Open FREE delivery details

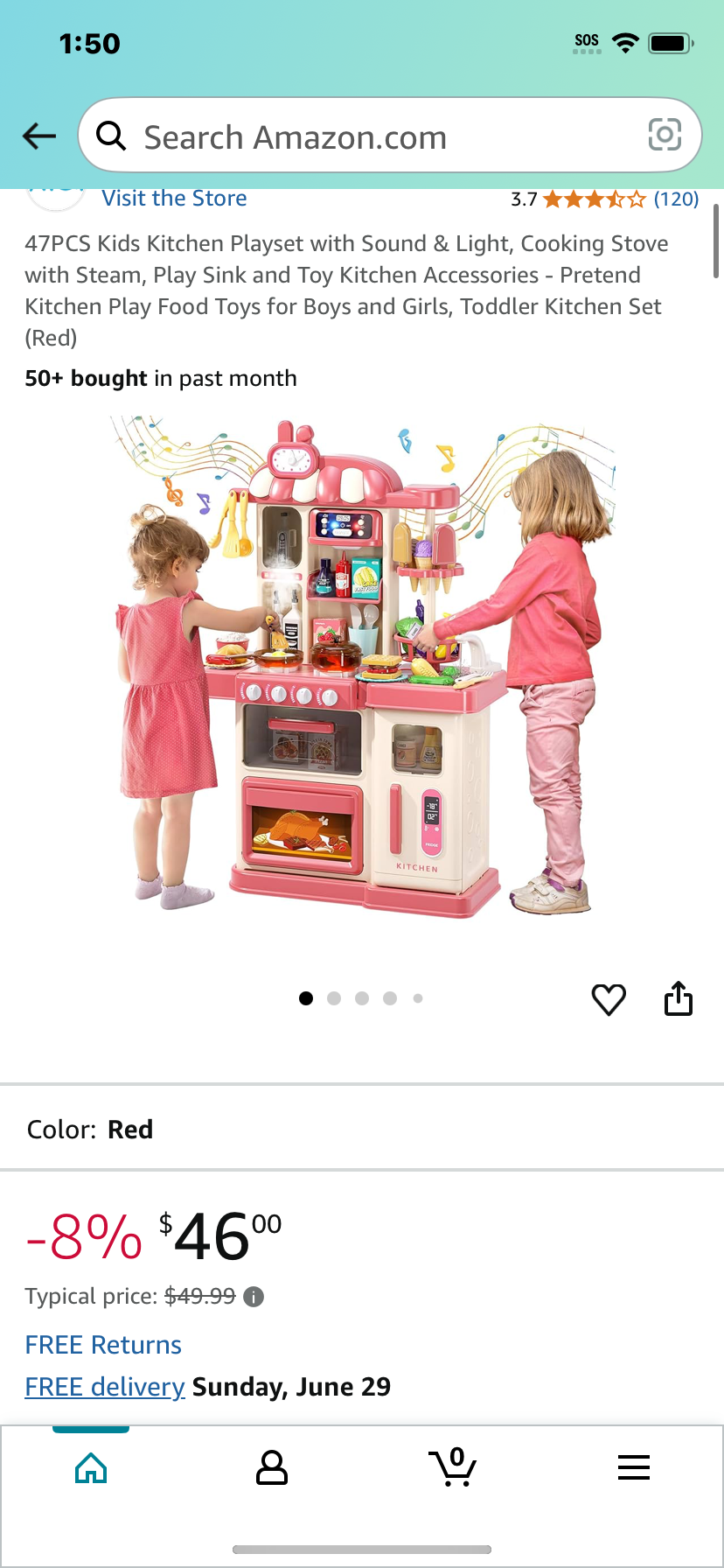[x=105, y=1387]
